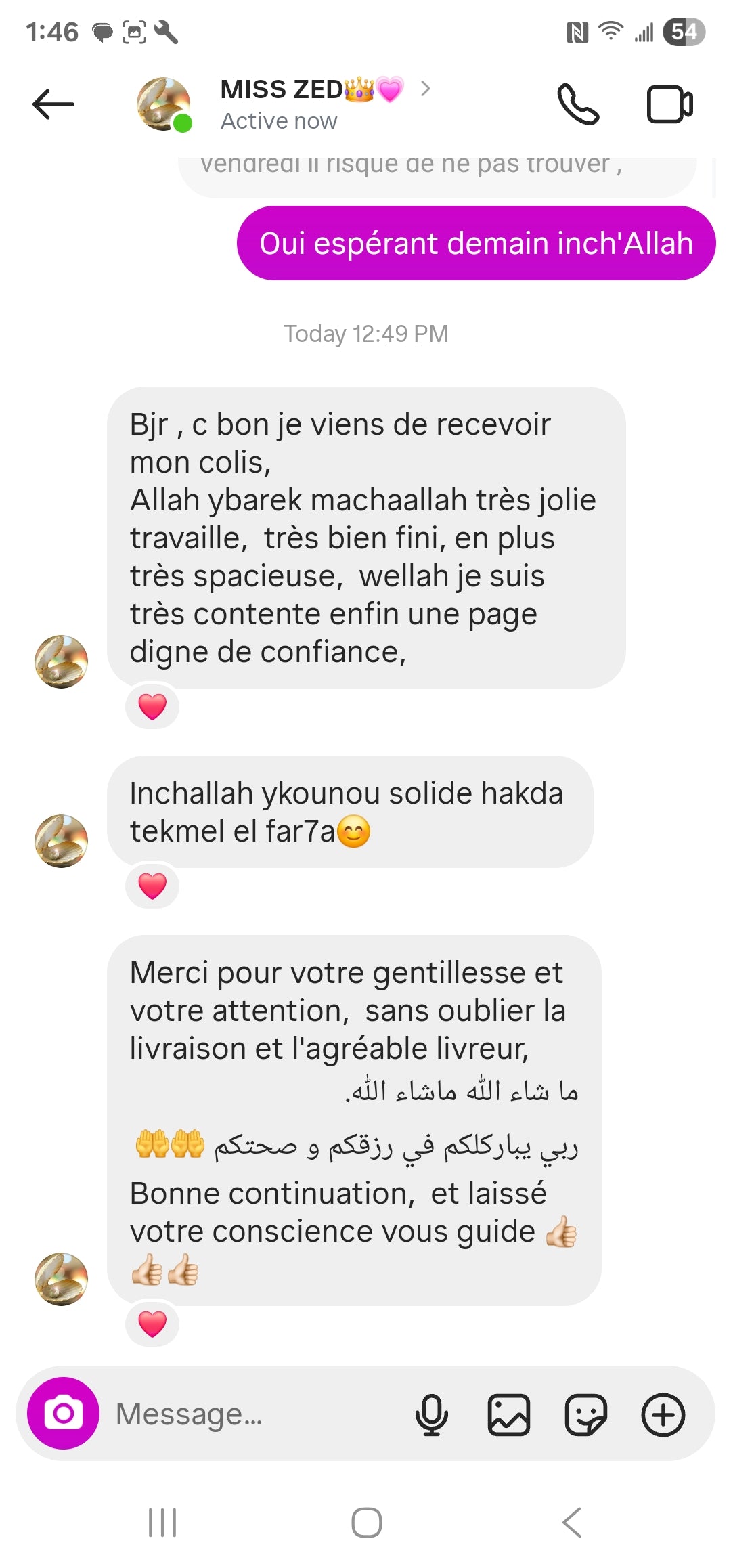
Task: View heart reaction on the 'Bjr, c bon' message
Action: (152, 707)
